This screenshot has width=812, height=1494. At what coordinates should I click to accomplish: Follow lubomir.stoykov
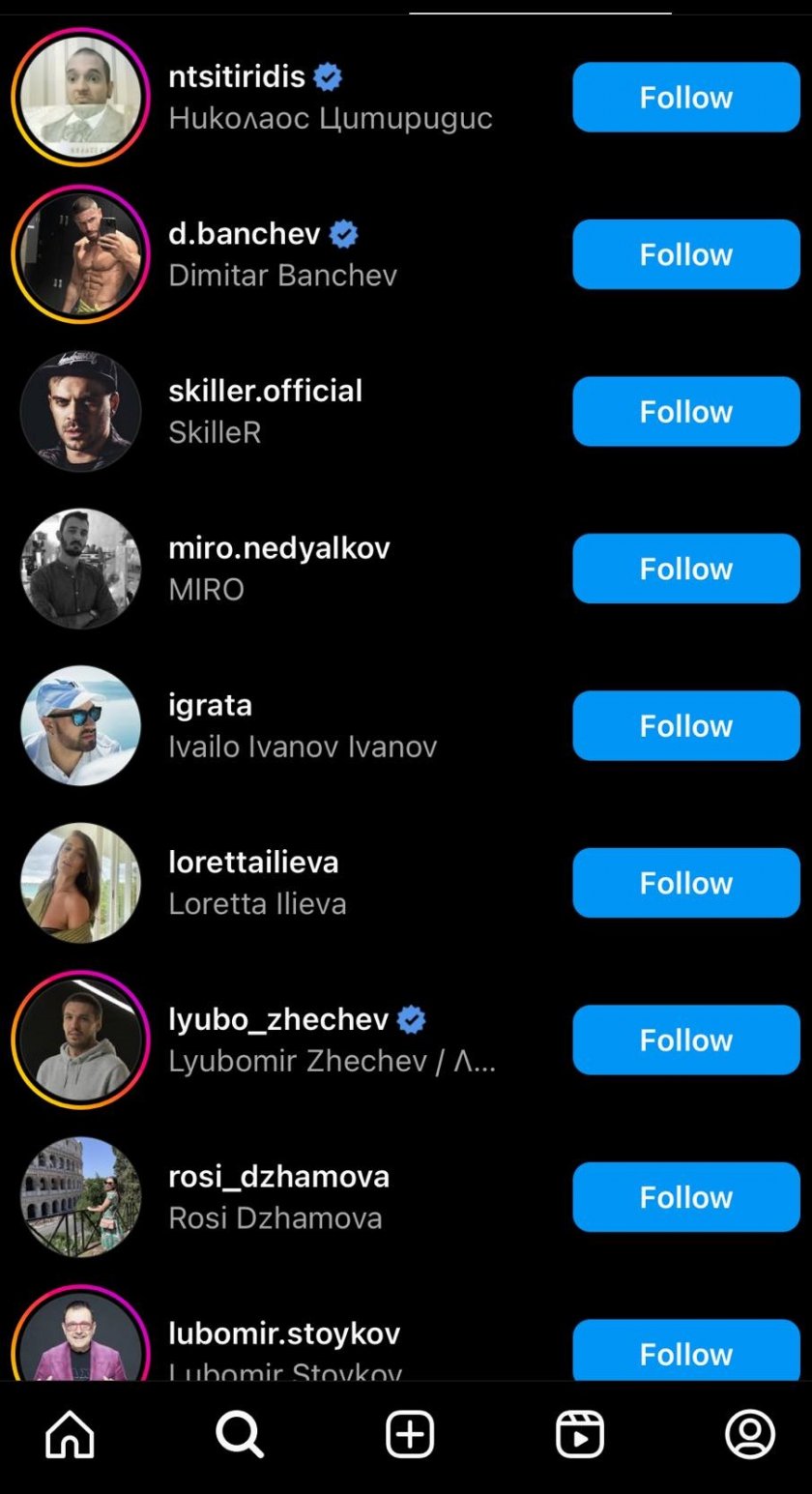point(685,1352)
